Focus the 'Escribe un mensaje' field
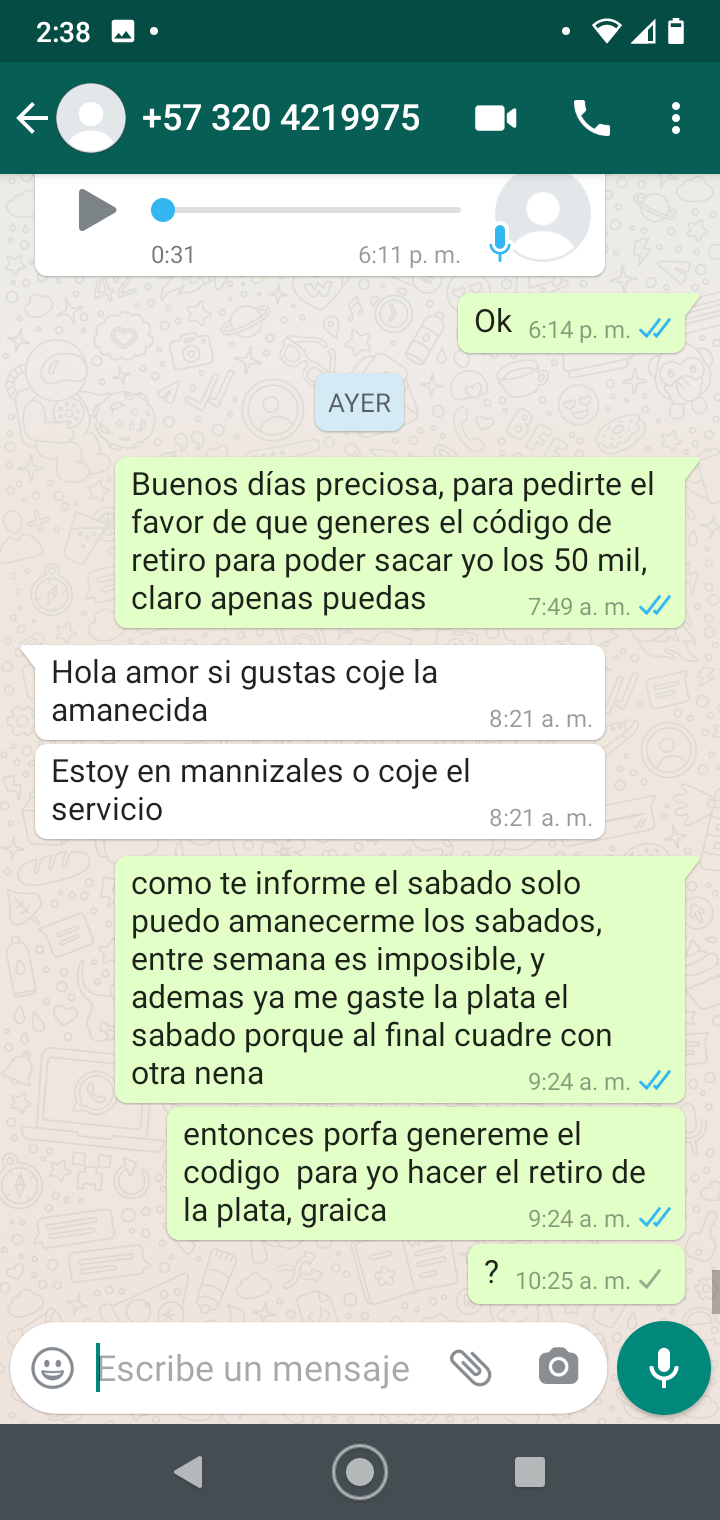This screenshot has width=720, height=1520. [x=255, y=1368]
